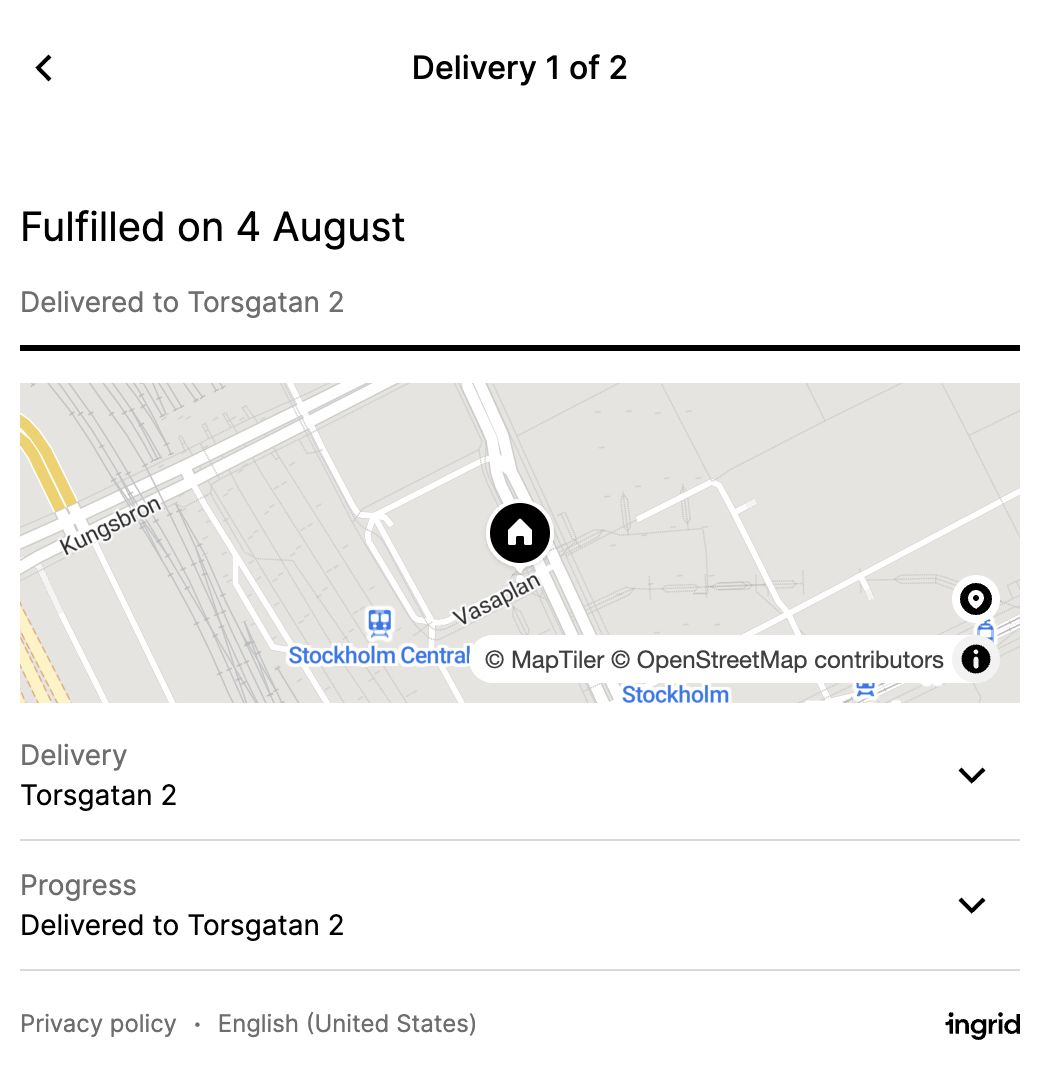The height and width of the screenshot is (1066, 1040).
Task: Click the home delivery pin on the map
Action: click(x=519, y=533)
